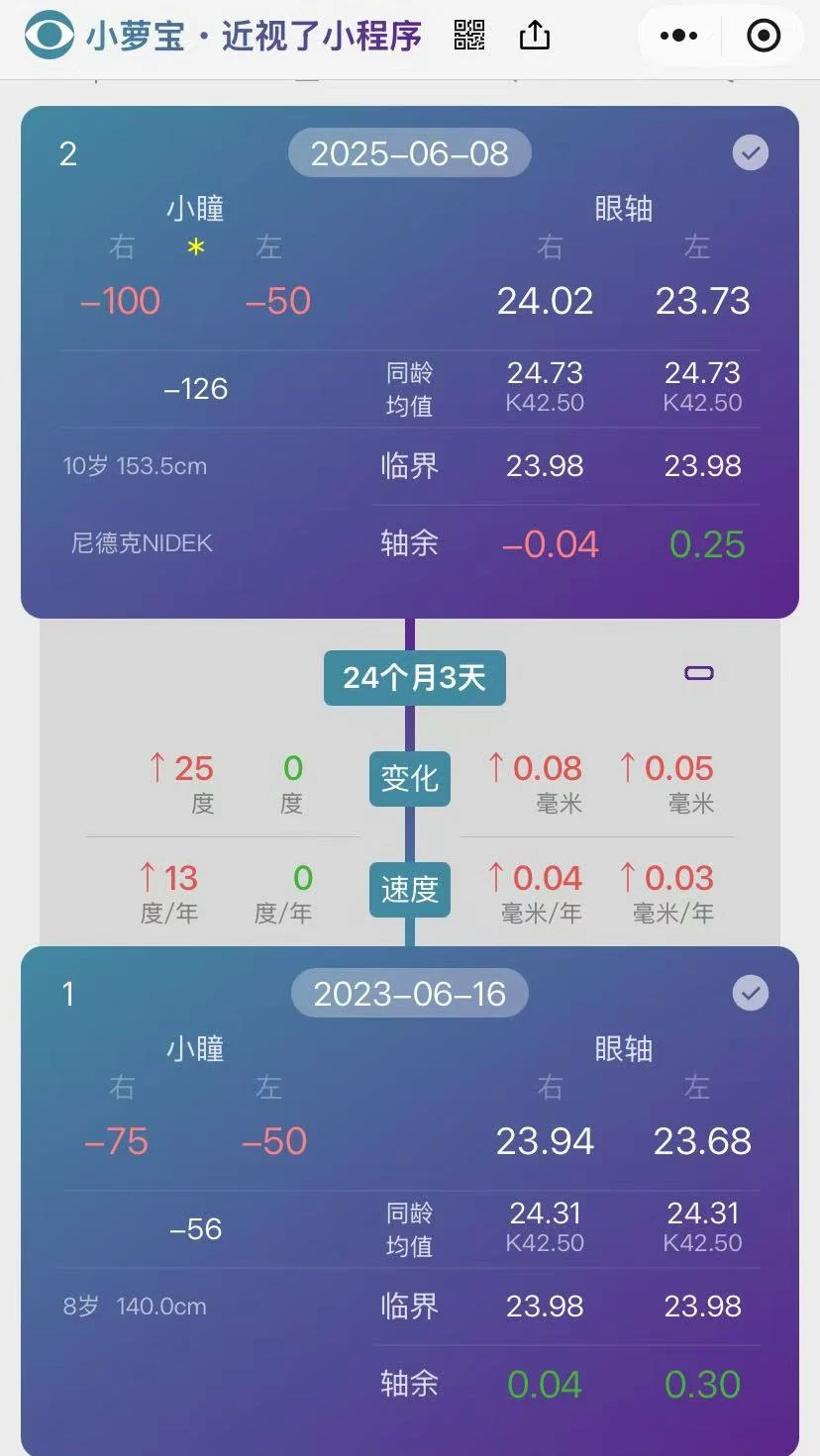Share this mini program page
The width and height of the screenshot is (820, 1456).
click(534, 36)
